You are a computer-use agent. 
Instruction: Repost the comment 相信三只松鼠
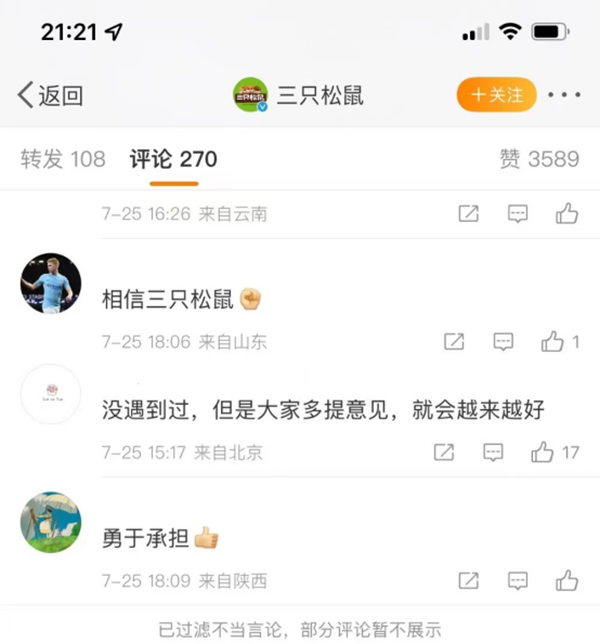[454, 342]
